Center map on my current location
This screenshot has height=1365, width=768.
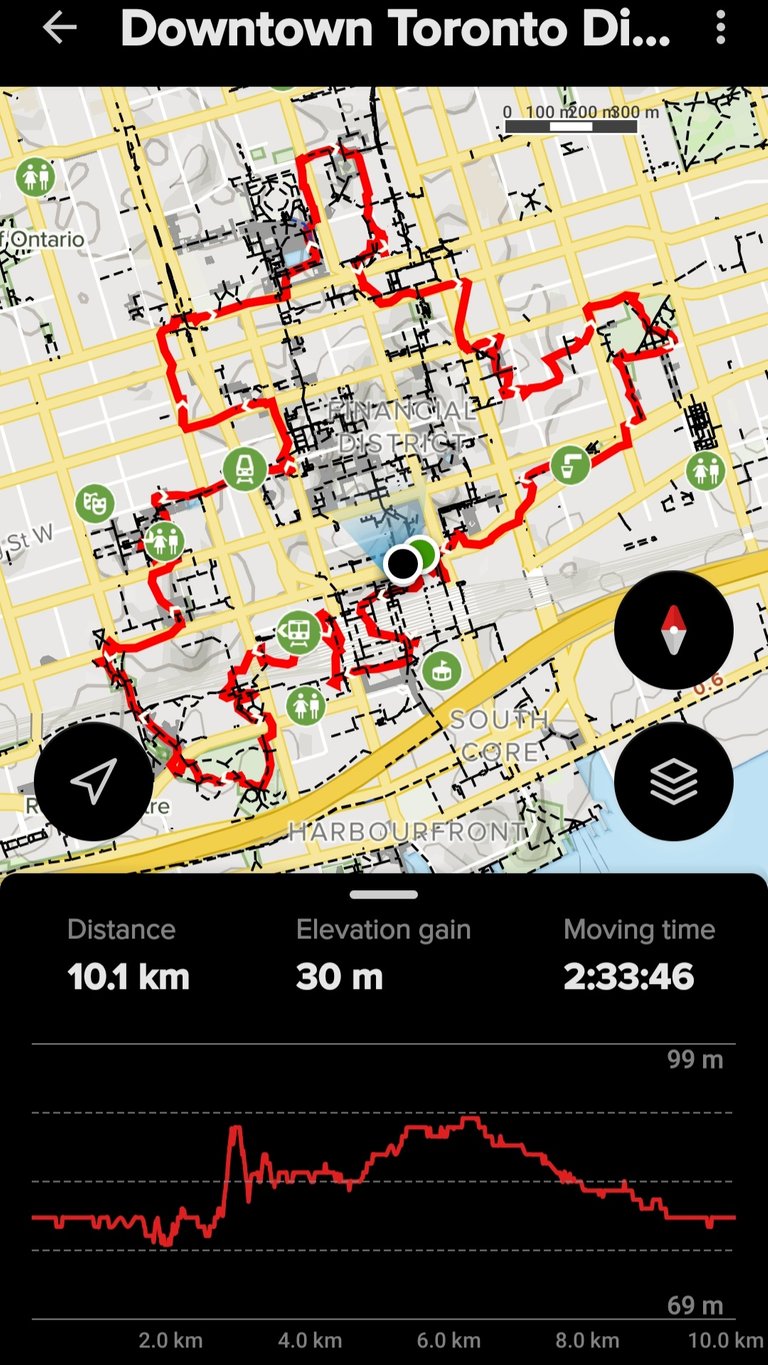pos(94,781)
